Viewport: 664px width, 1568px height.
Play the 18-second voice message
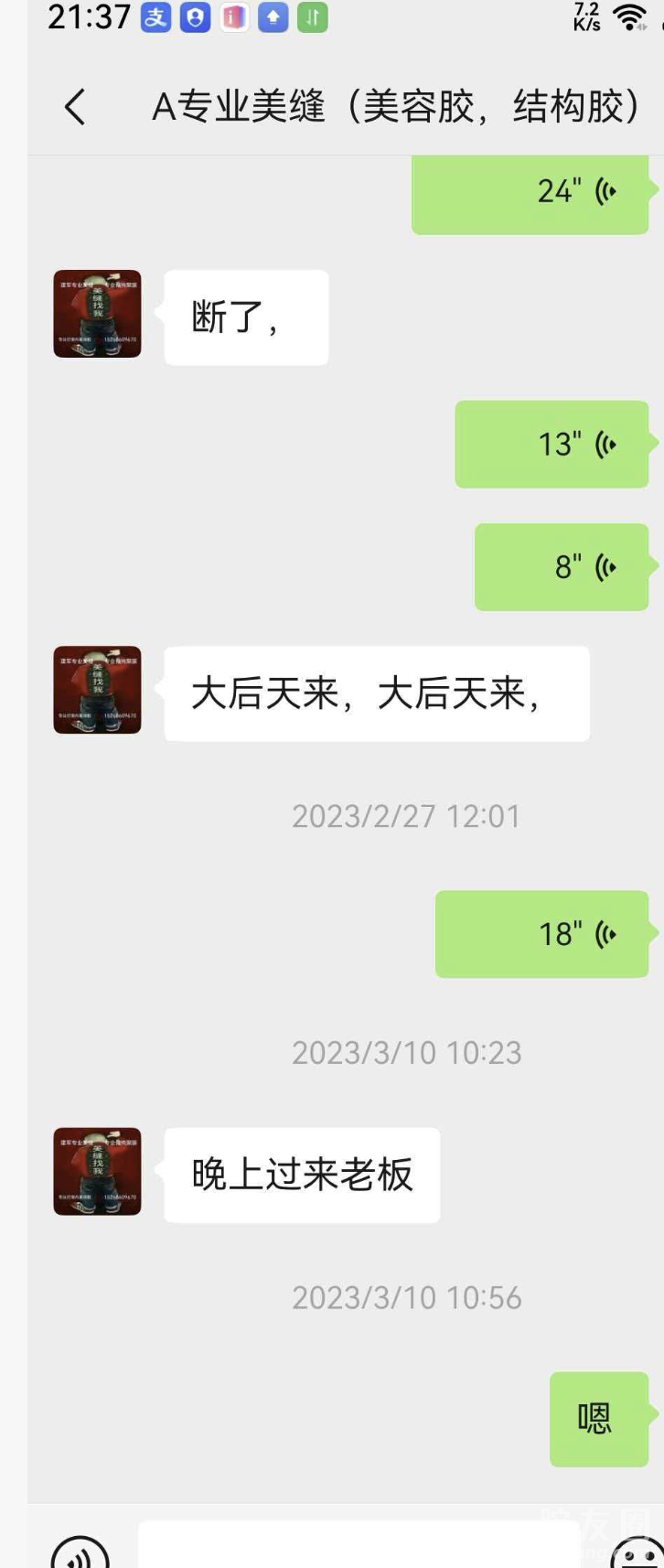pos(541,934)
